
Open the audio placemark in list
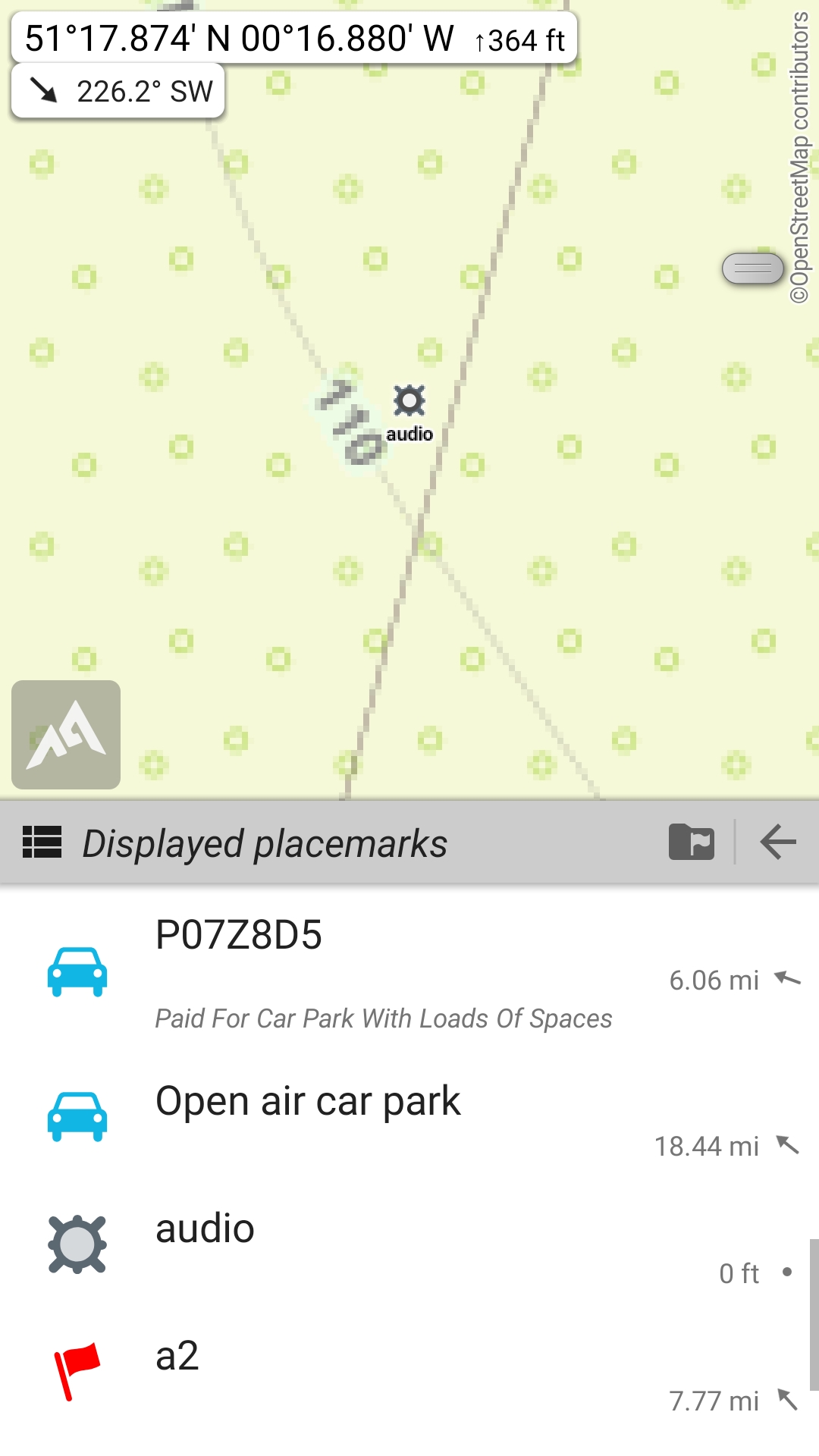click(409, 1245)
